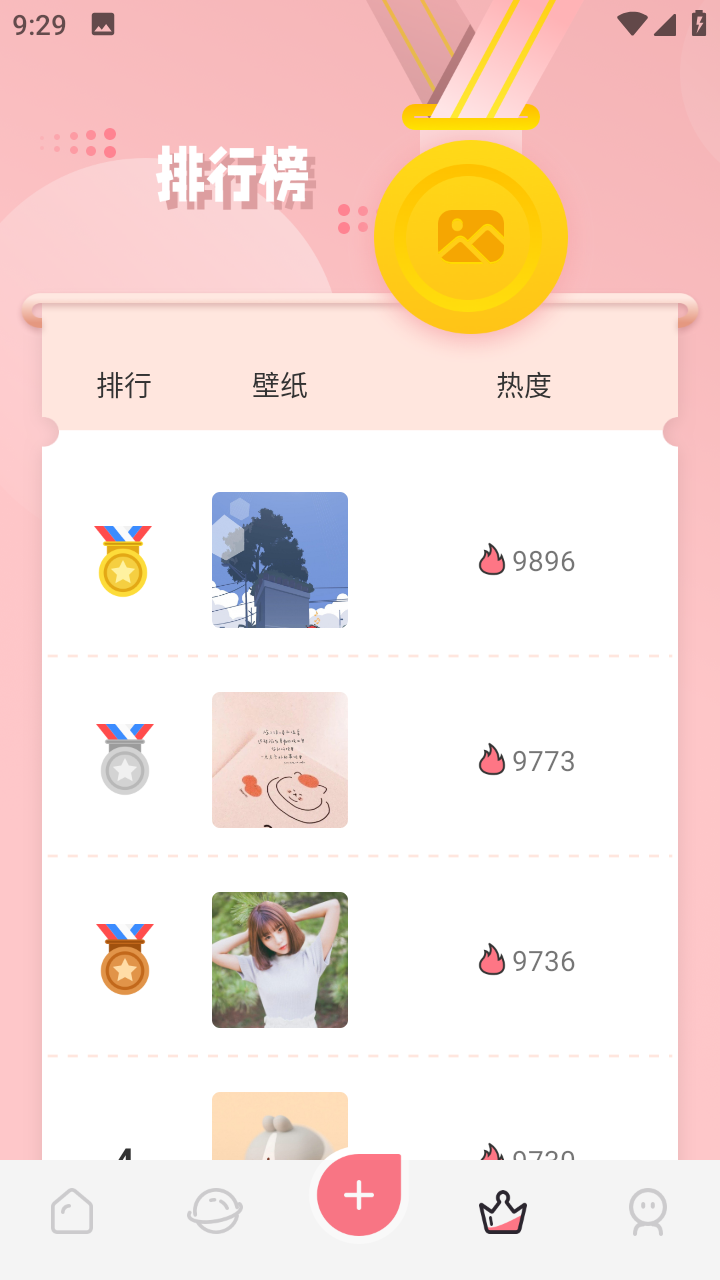Select the 壁纸 column header
The image size is (720, 1280).
280,385
